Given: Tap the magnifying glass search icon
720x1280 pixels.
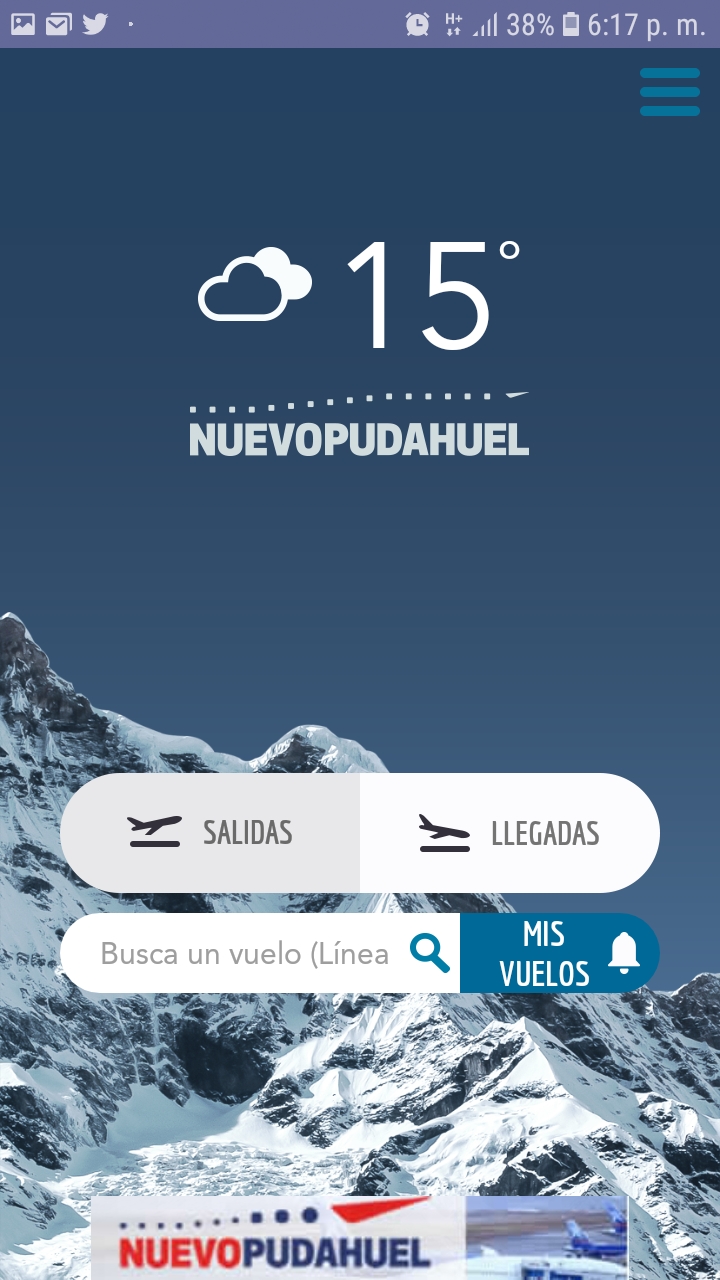Looking at the screenshot, I should [430, 954].
